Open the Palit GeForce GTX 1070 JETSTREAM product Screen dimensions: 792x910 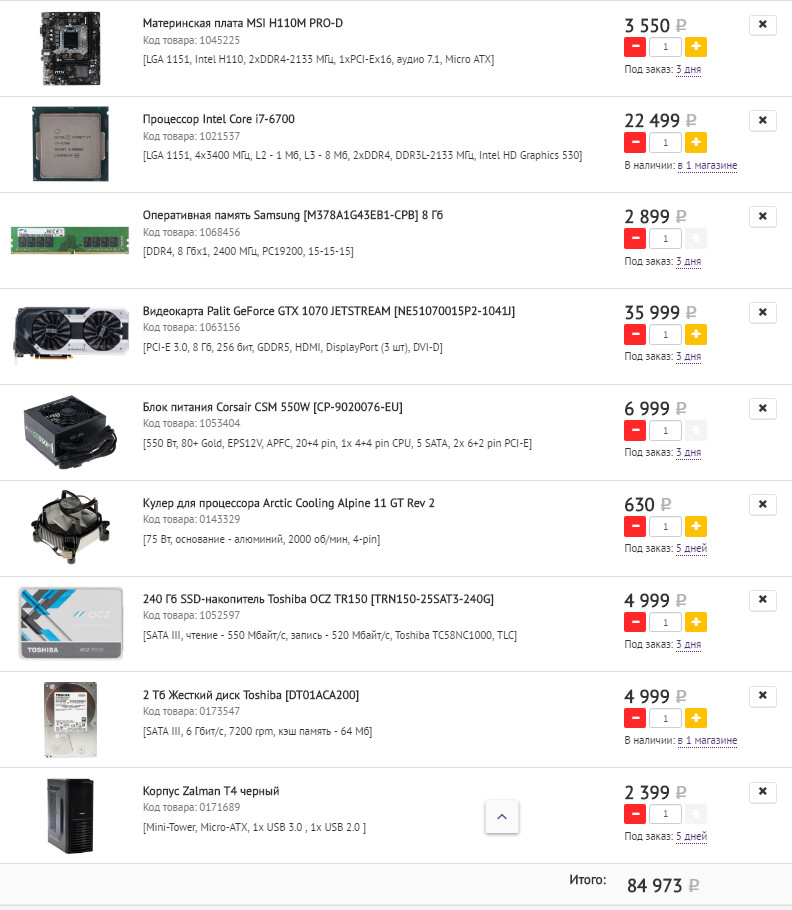coord(329,311)
